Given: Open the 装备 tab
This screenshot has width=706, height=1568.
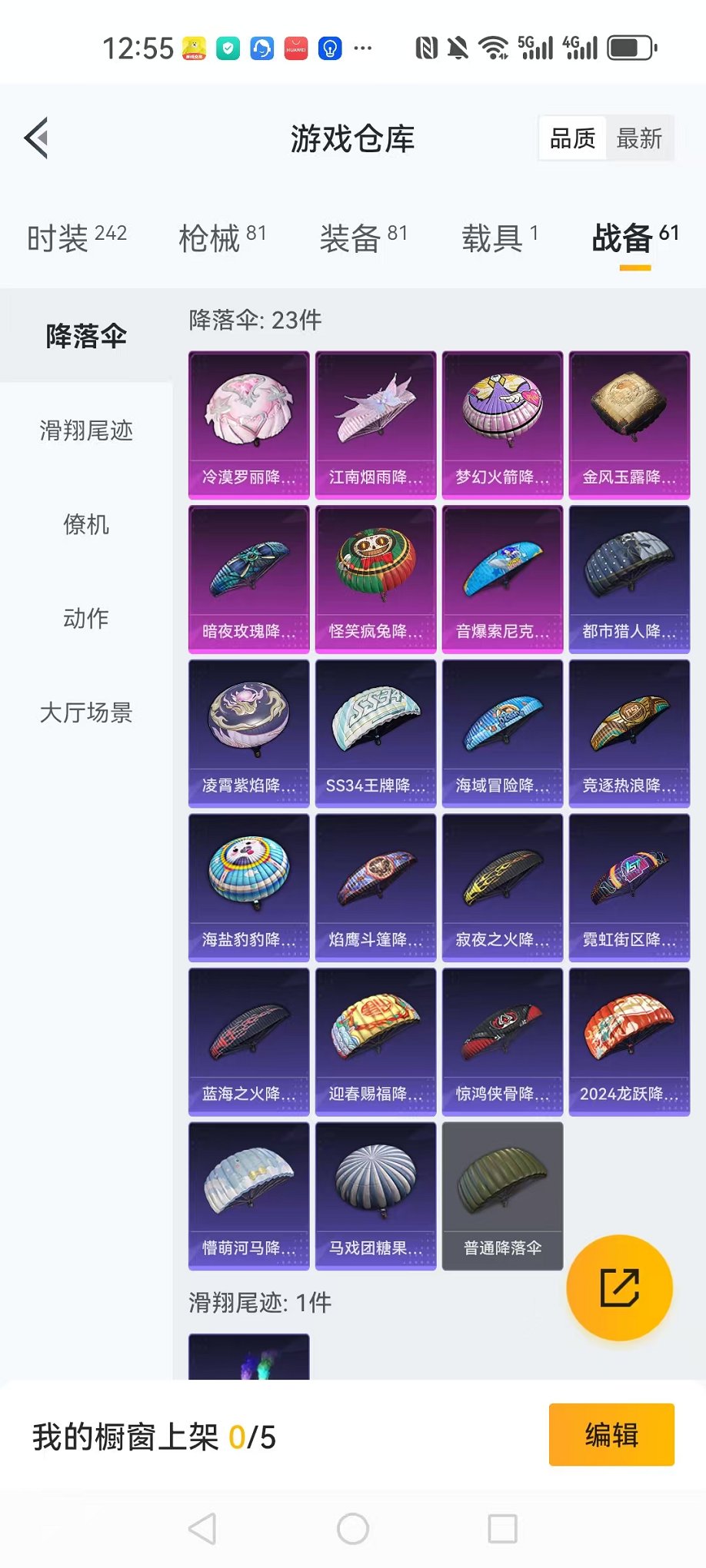Looking at the screenshot, I should [x=363, y=238].
